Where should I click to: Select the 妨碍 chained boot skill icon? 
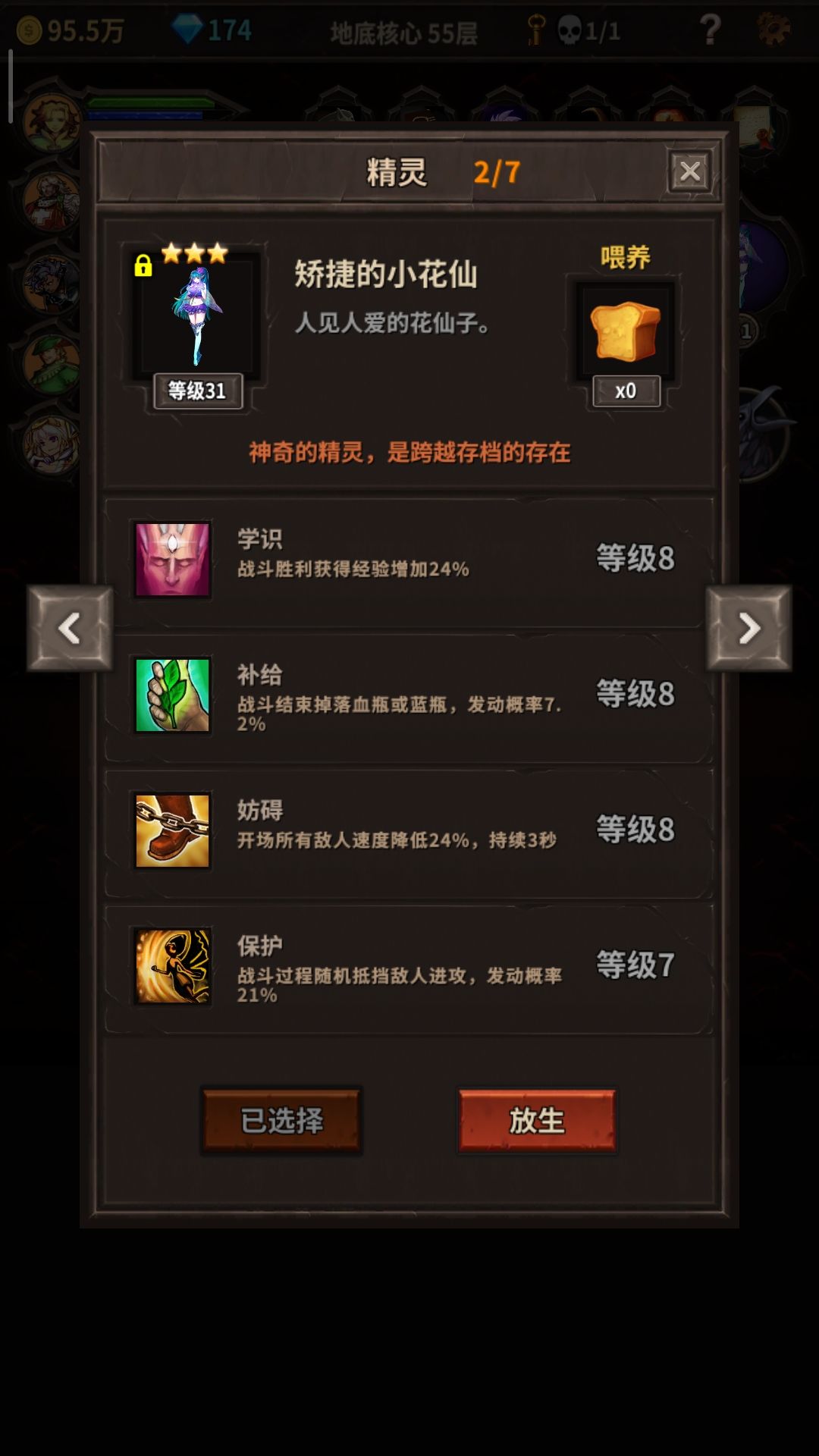click(x=171, y=830)
